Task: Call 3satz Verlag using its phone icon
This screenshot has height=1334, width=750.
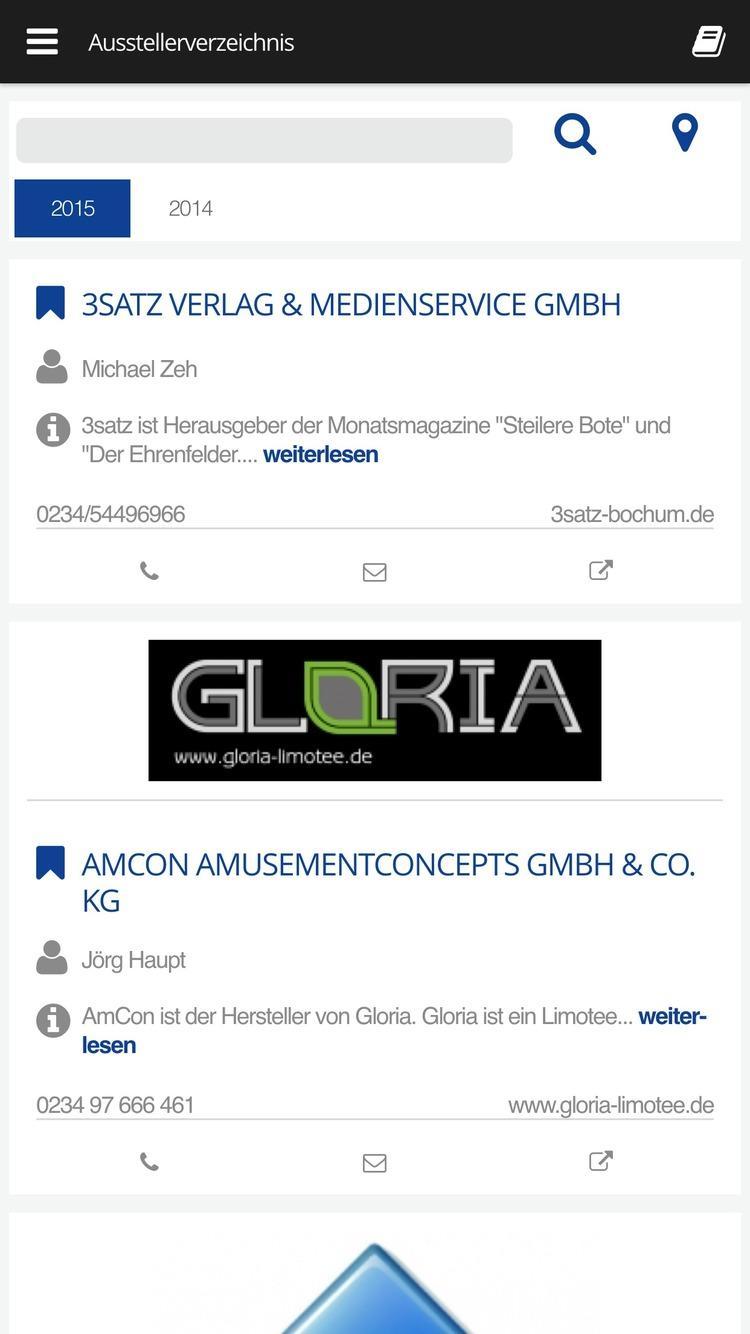Action: pyautogui.click(x=149, y=571)
